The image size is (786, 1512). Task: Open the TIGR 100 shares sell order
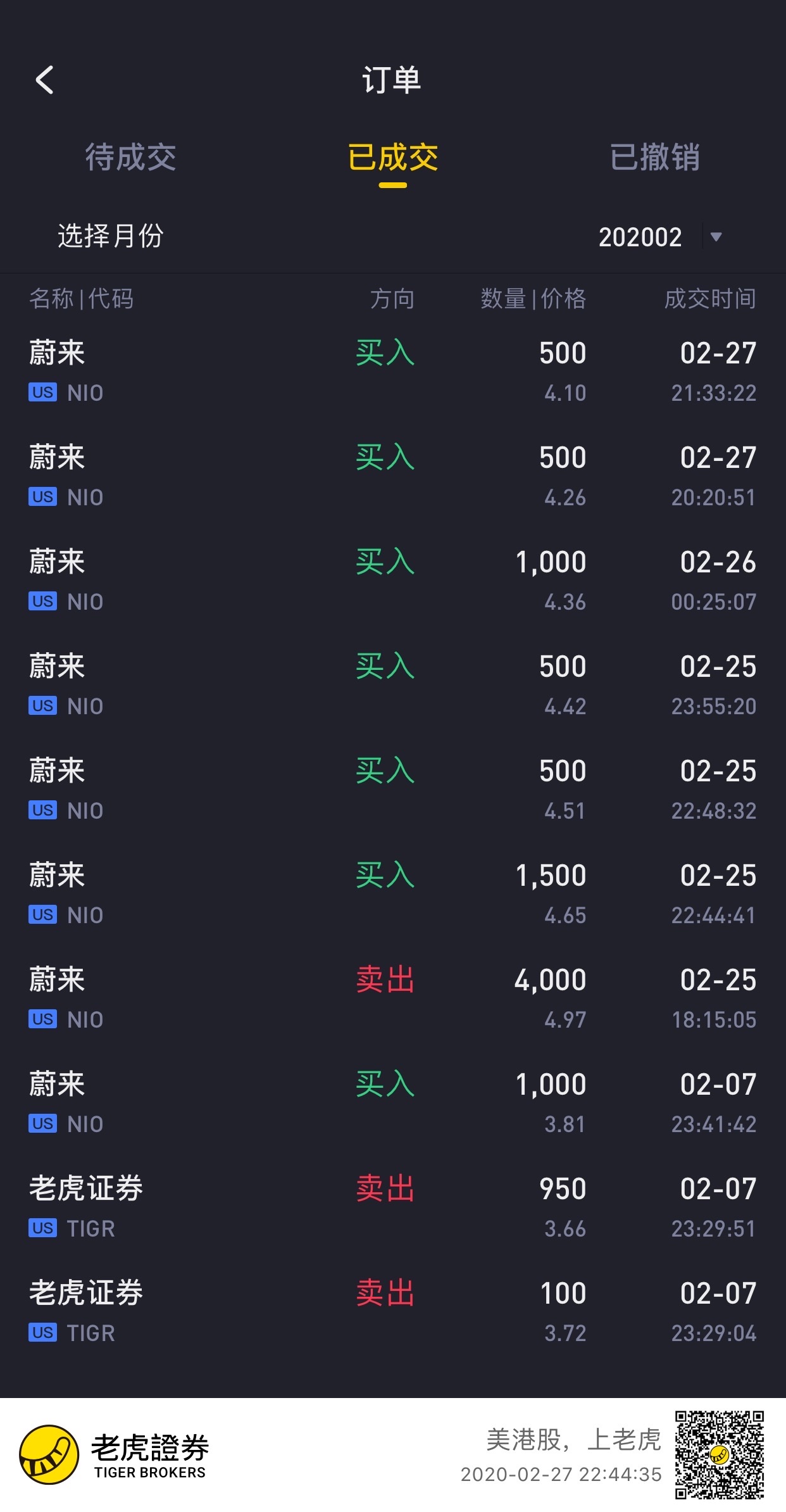(393, 1312)
